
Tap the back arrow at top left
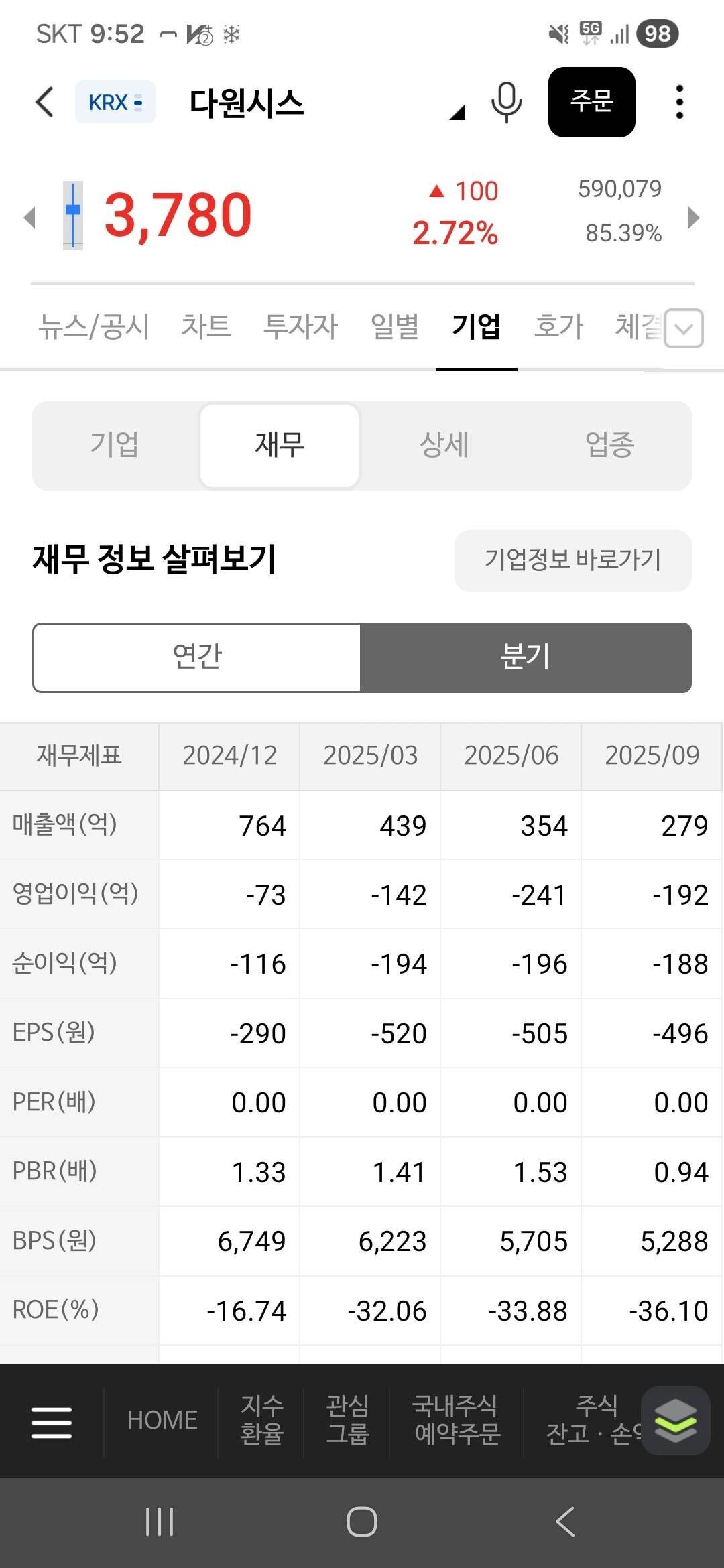(42, 102)
